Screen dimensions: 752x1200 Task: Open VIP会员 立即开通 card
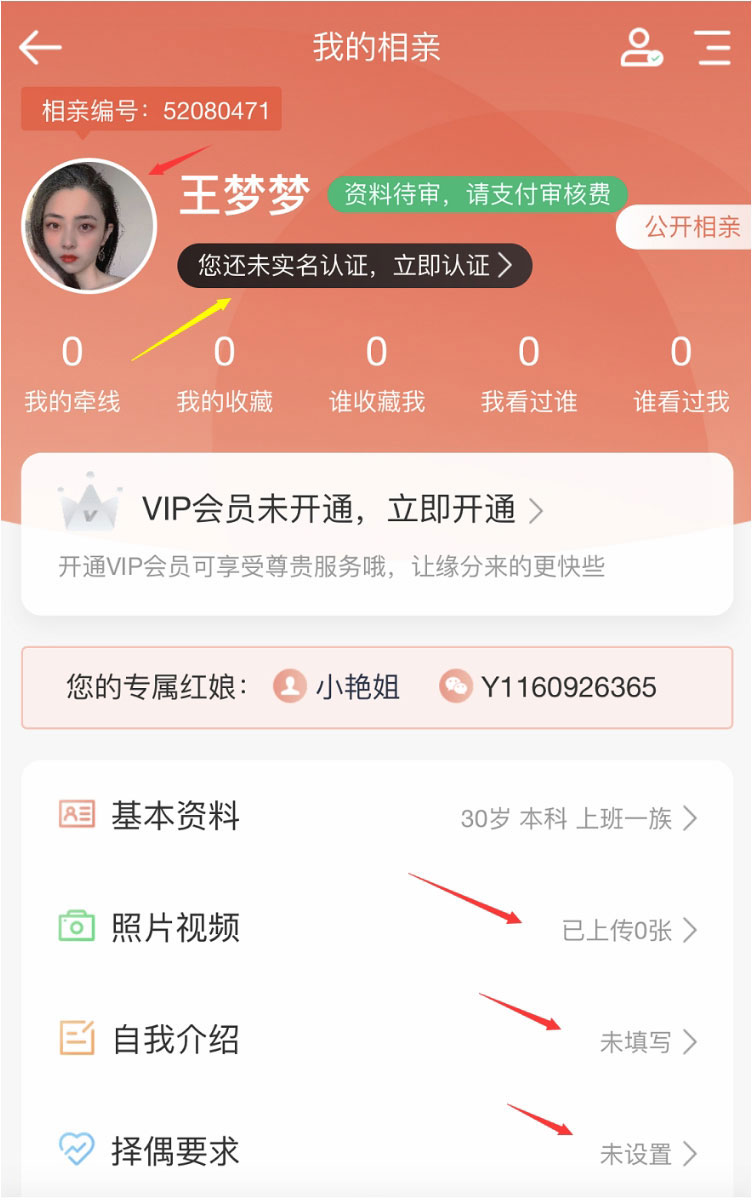[376, 533]
